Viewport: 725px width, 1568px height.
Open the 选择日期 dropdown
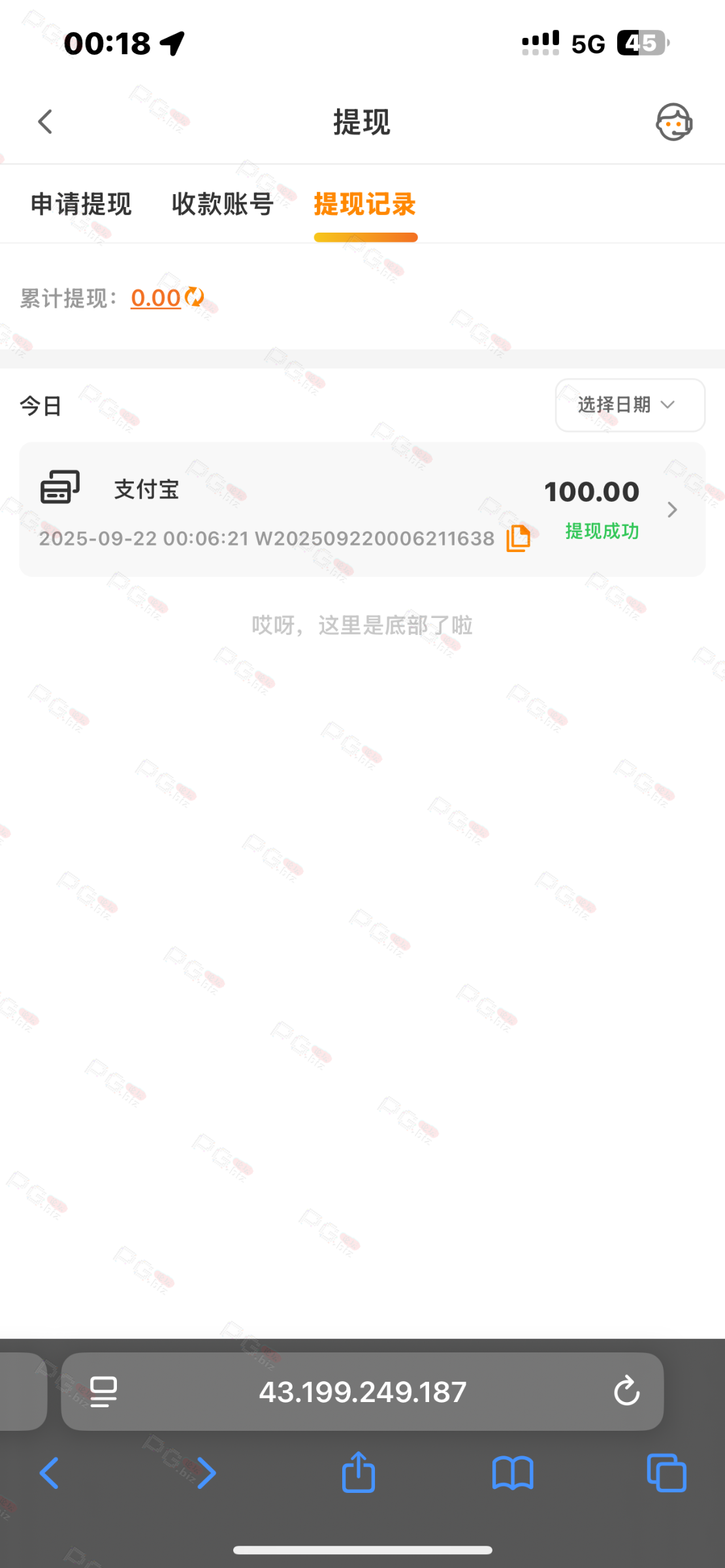click(630, 405)
